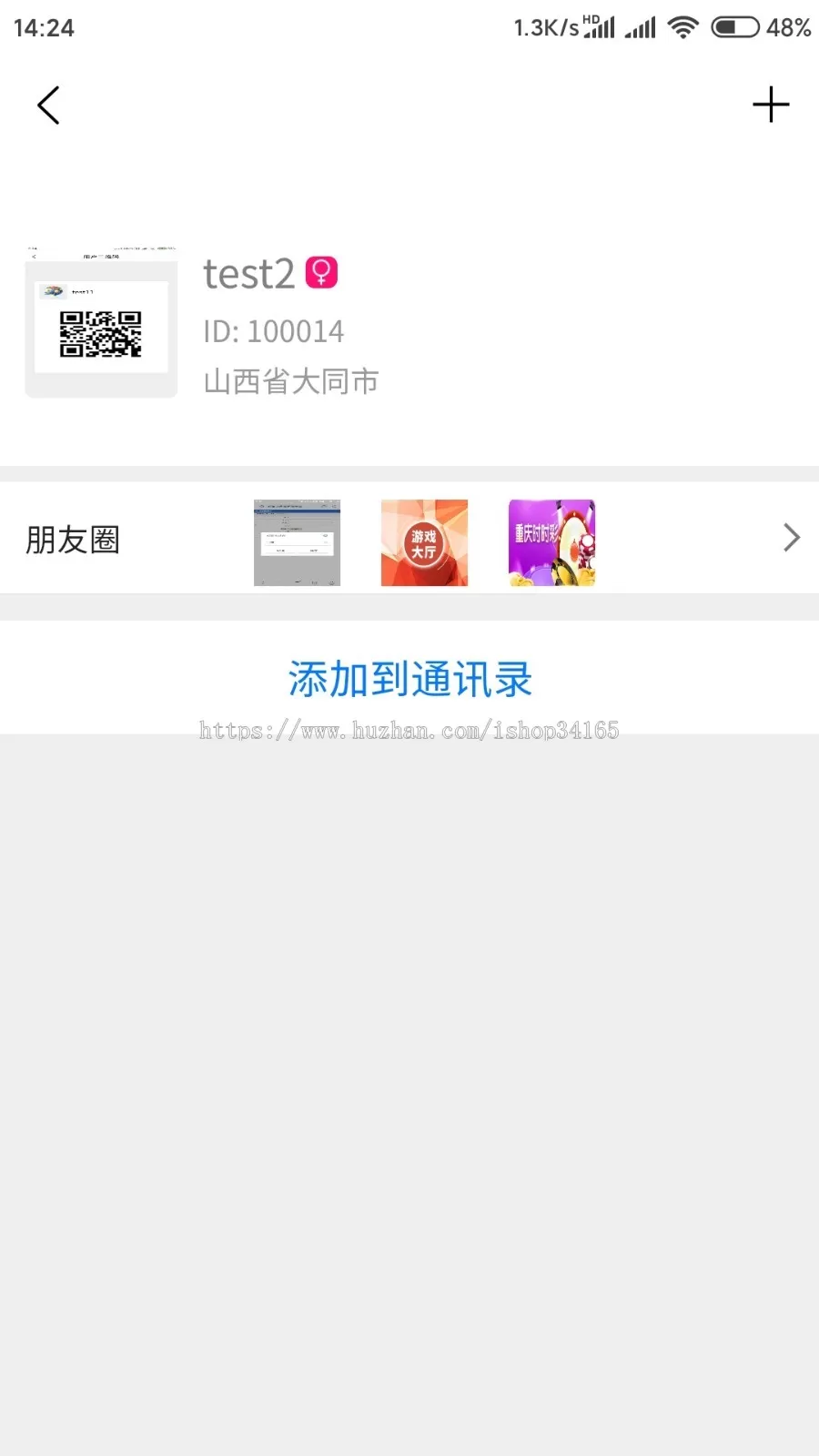The width and height of the screenshot is (819, 1456).
Task: Open the 重庆时时彩 moments thumbnail
Action: click(x=551, y=542)
